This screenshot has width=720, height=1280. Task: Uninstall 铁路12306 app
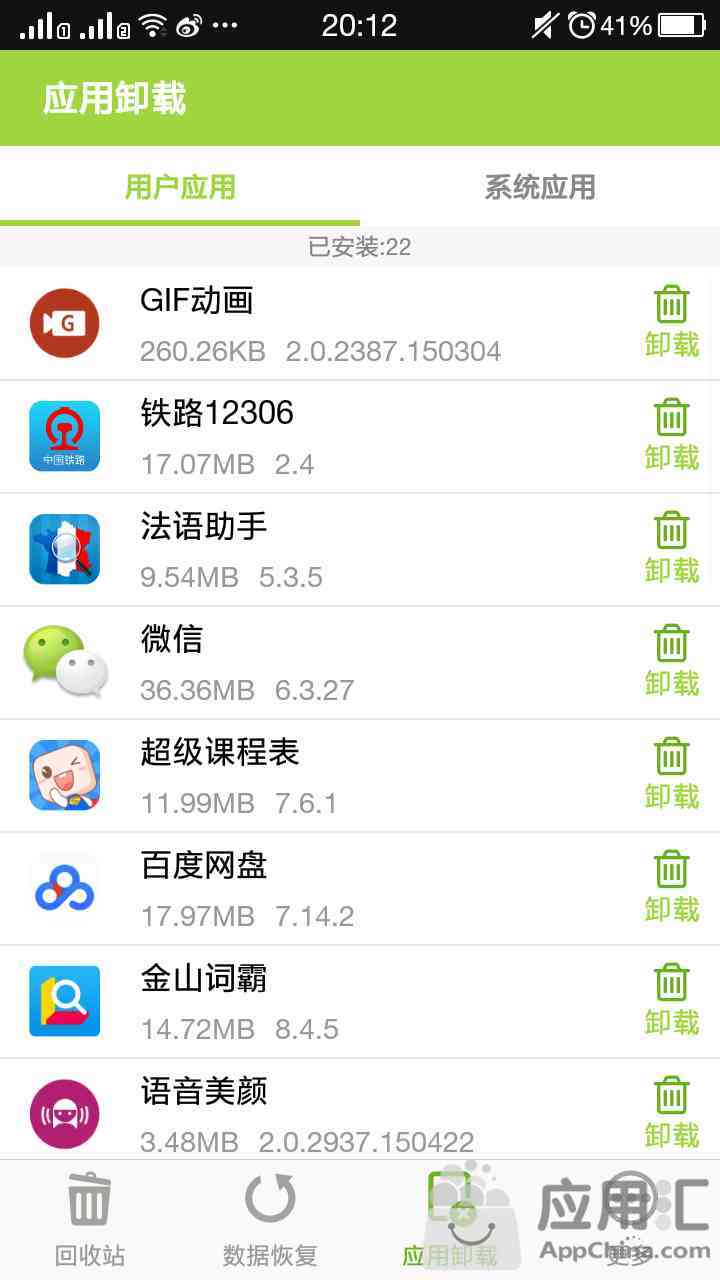pos(672,435)
